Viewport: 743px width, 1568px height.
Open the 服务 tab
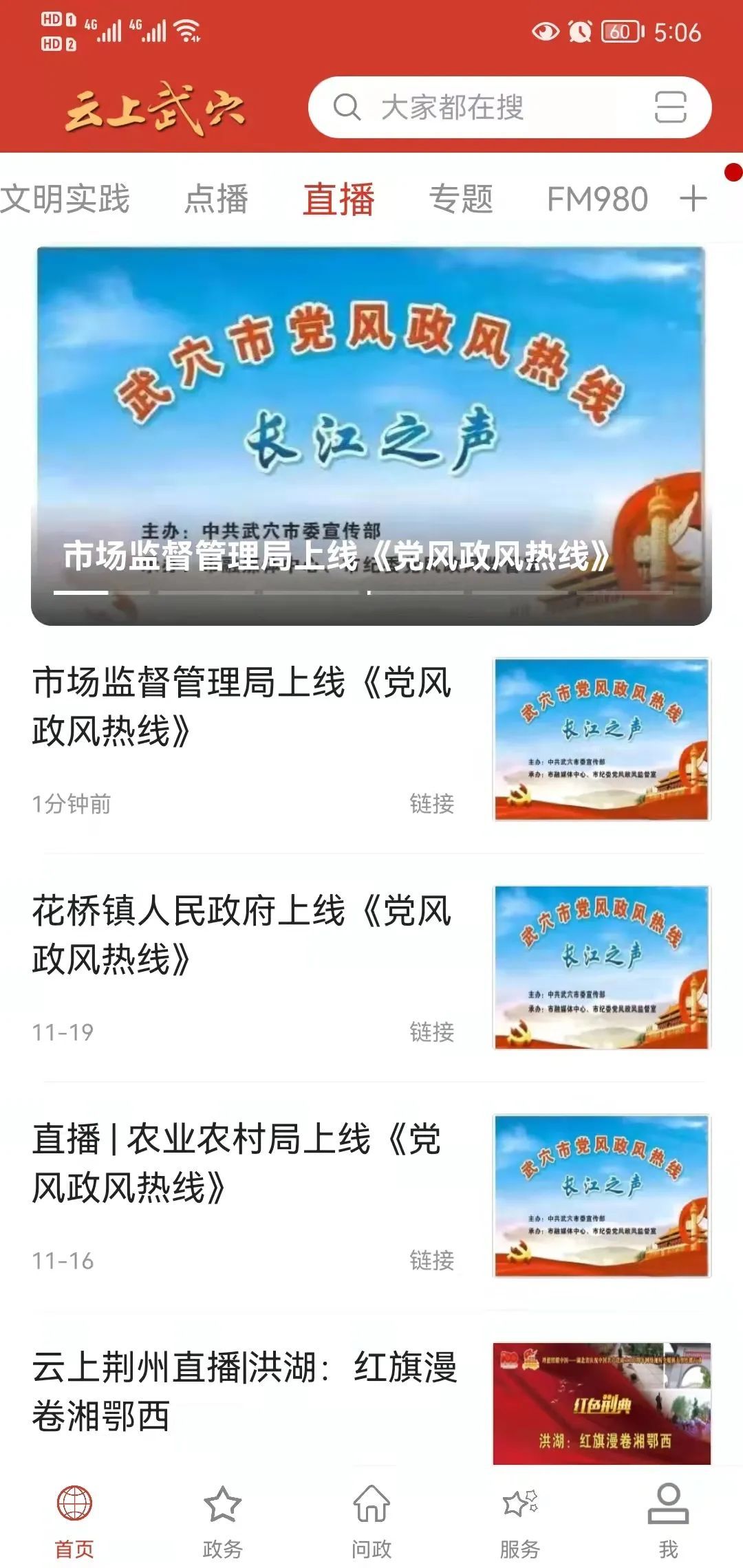tap(520, 1521)
